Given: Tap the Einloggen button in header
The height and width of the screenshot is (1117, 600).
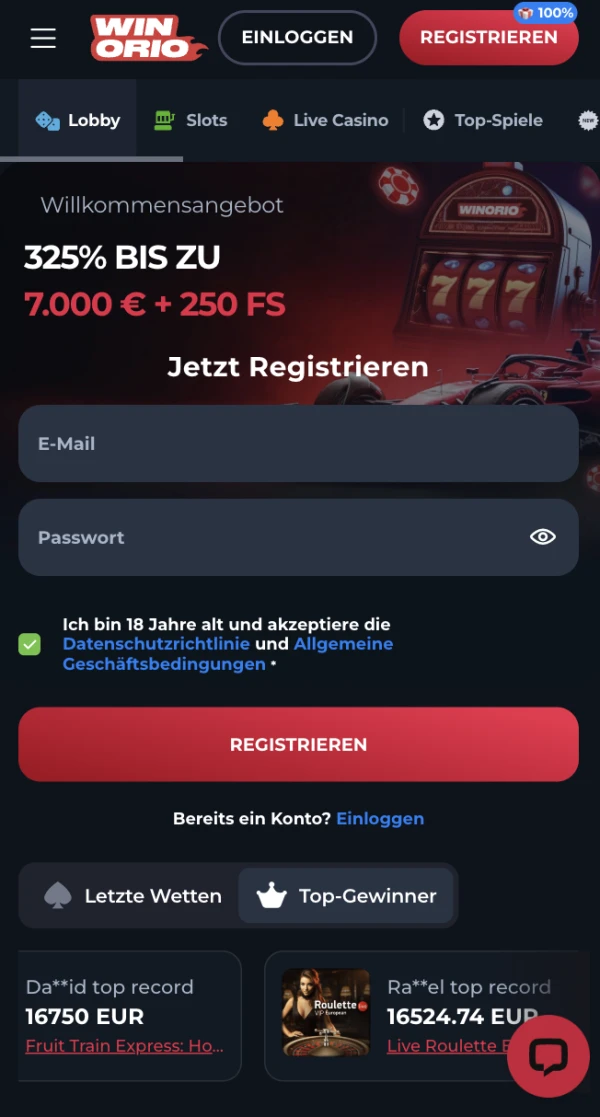Looking at the screenshot, I should (x=297, y=38).
